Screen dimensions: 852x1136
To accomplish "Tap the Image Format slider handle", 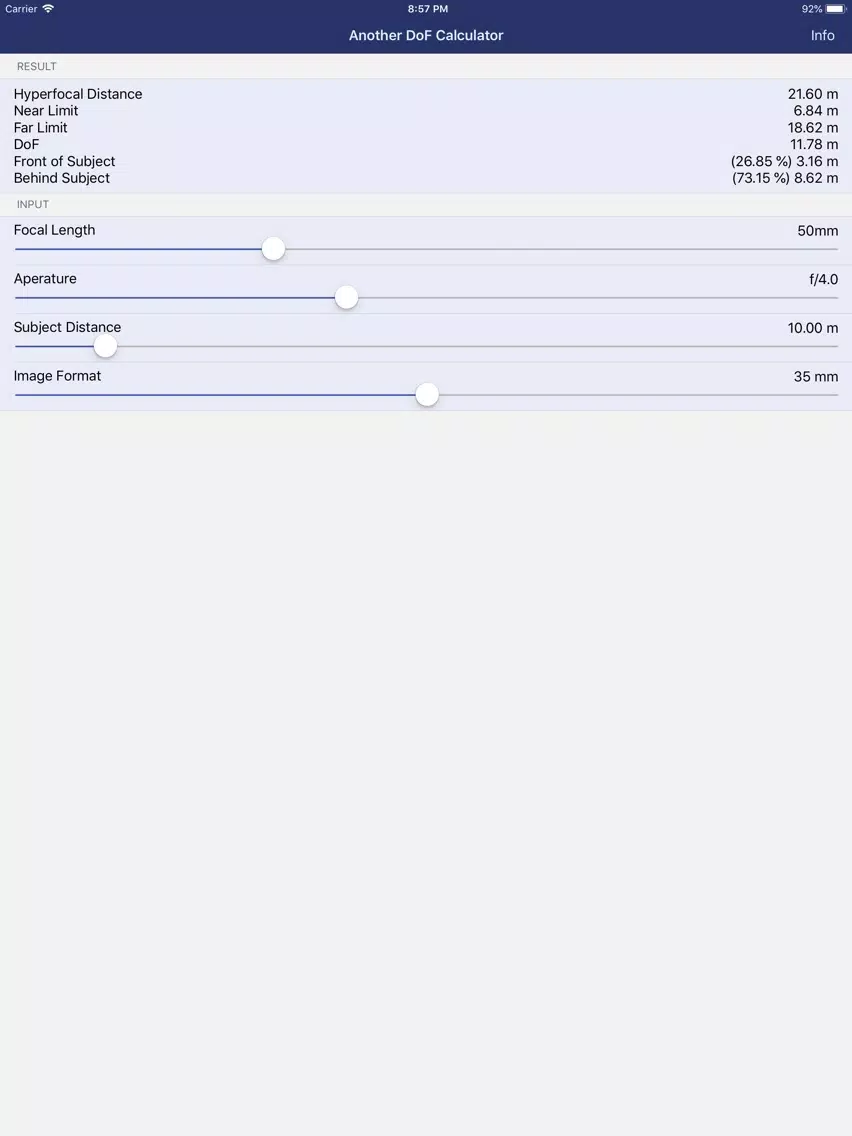I will coord(427,395).
